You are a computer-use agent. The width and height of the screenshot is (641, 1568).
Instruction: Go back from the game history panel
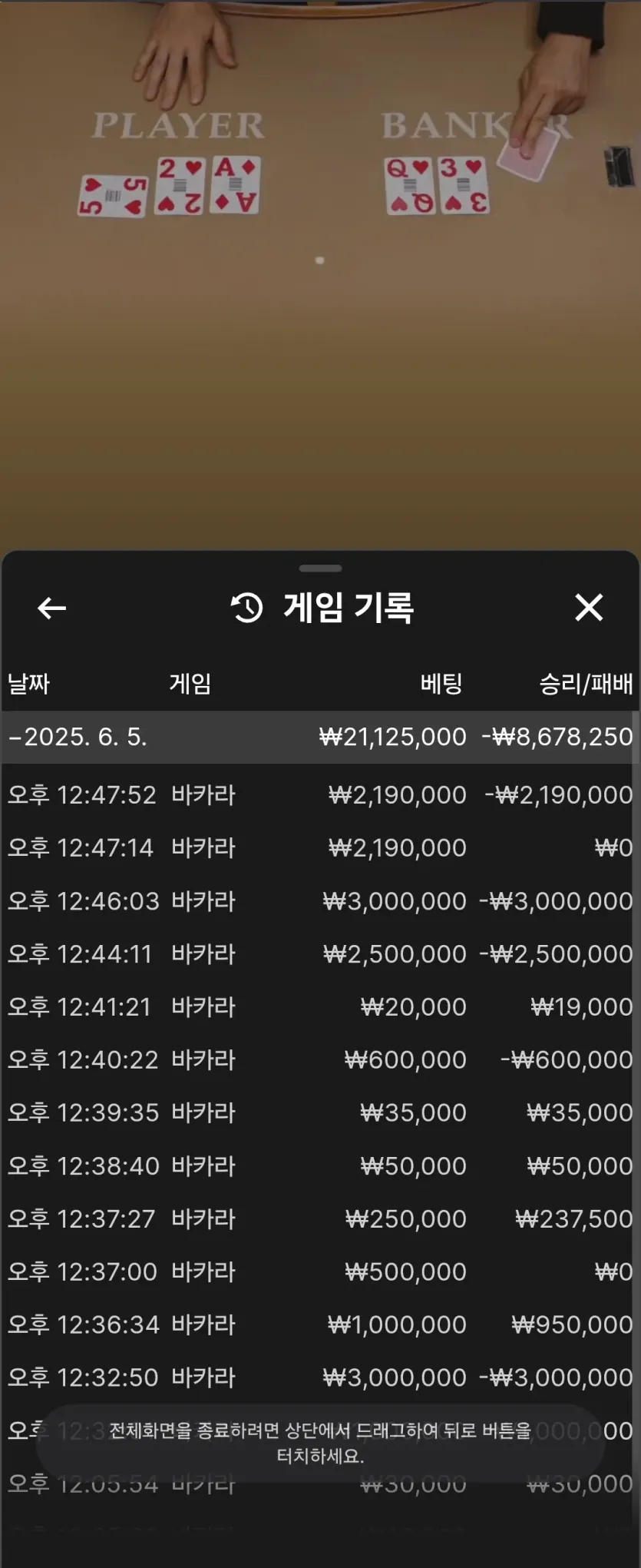point(51,608)
